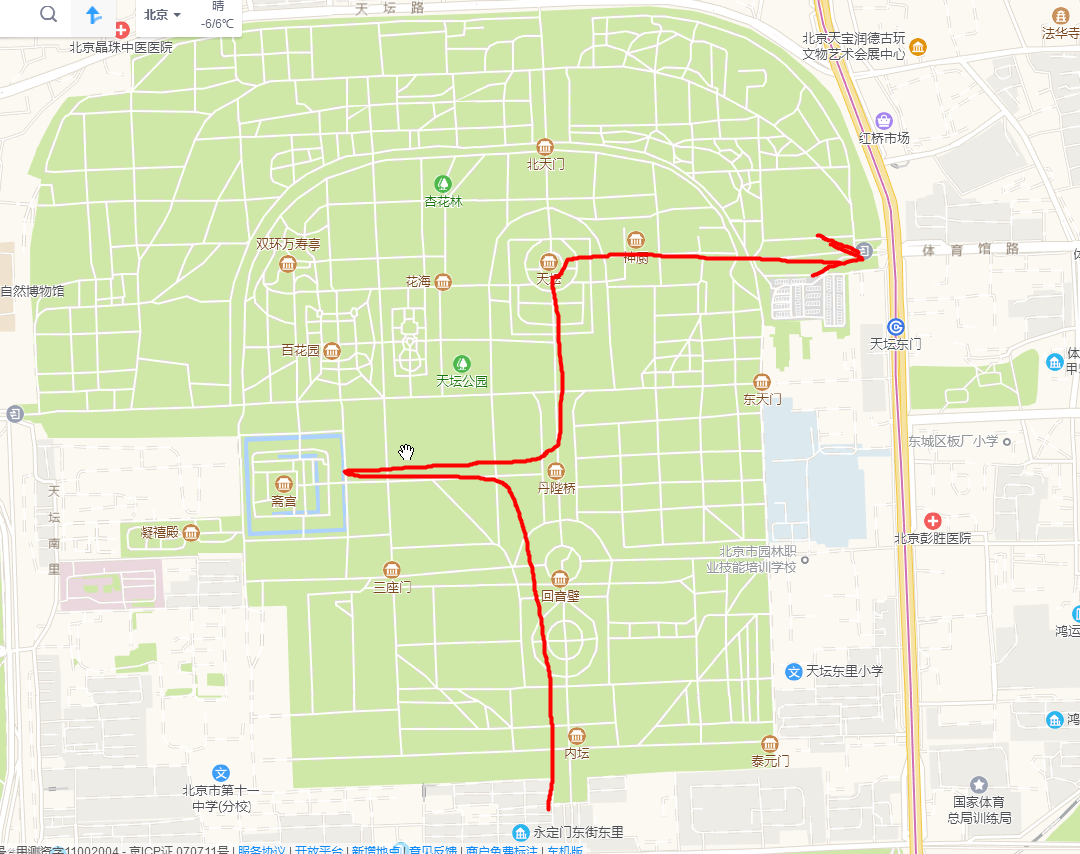The image size is (1080, 854).
Task: Open the 东天门 landmark marker
Action: click(762, 382)
